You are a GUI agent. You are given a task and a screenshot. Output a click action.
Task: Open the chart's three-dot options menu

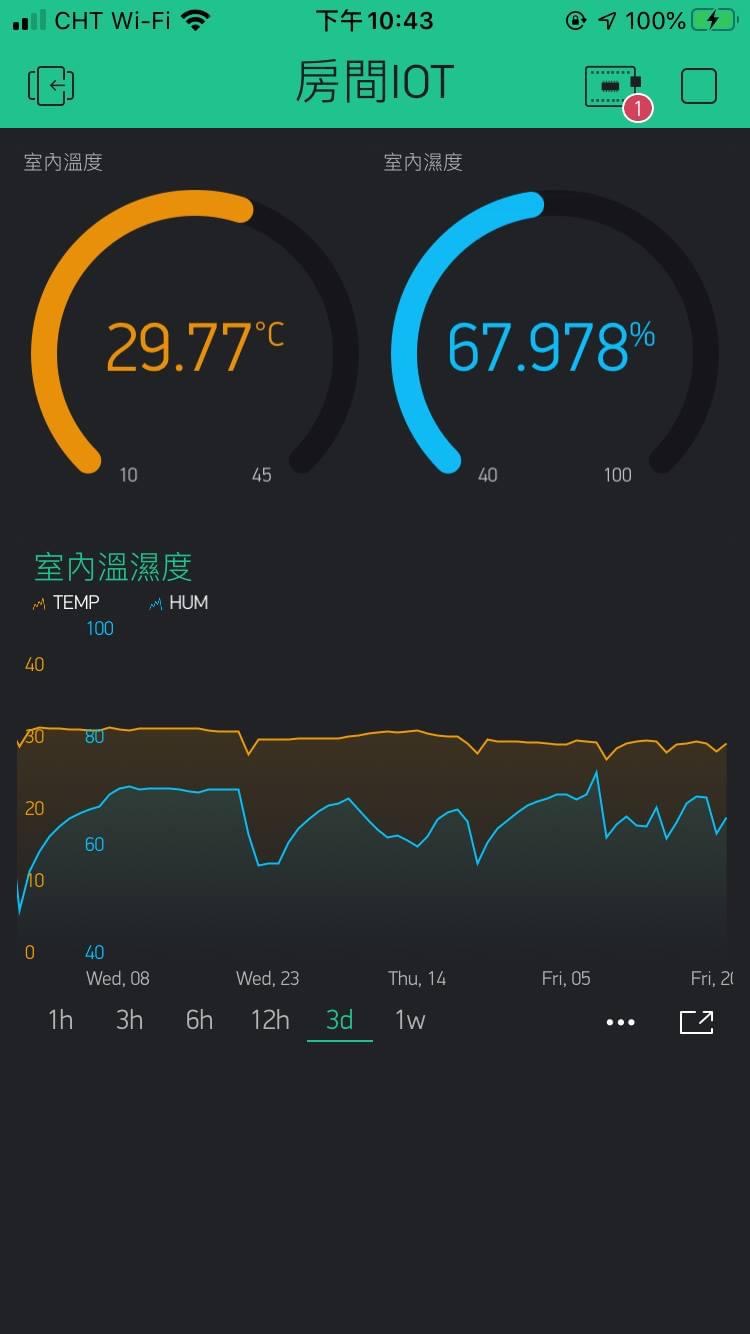click(621, 1022)
